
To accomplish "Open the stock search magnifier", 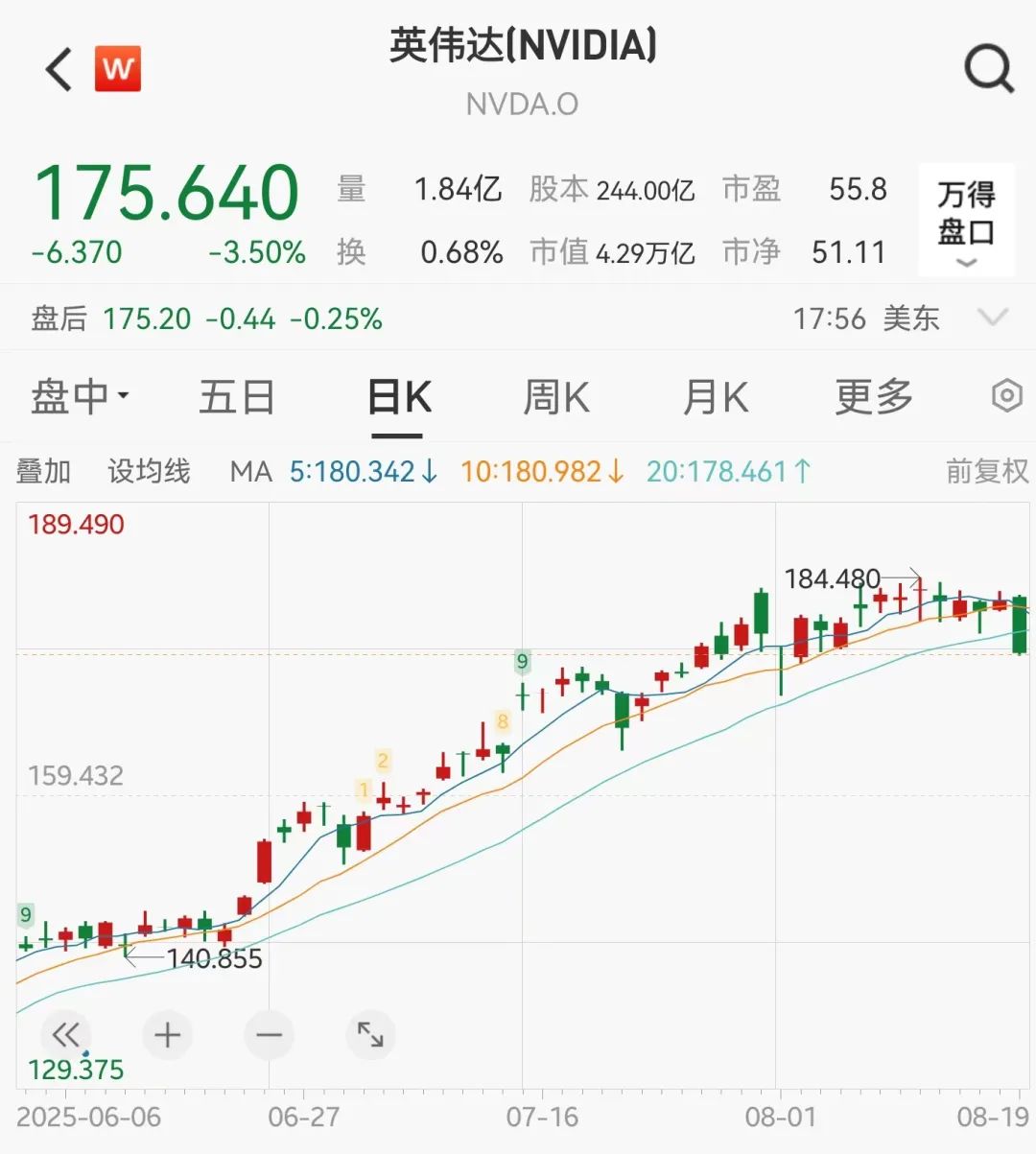I will (x=987, y=69).
